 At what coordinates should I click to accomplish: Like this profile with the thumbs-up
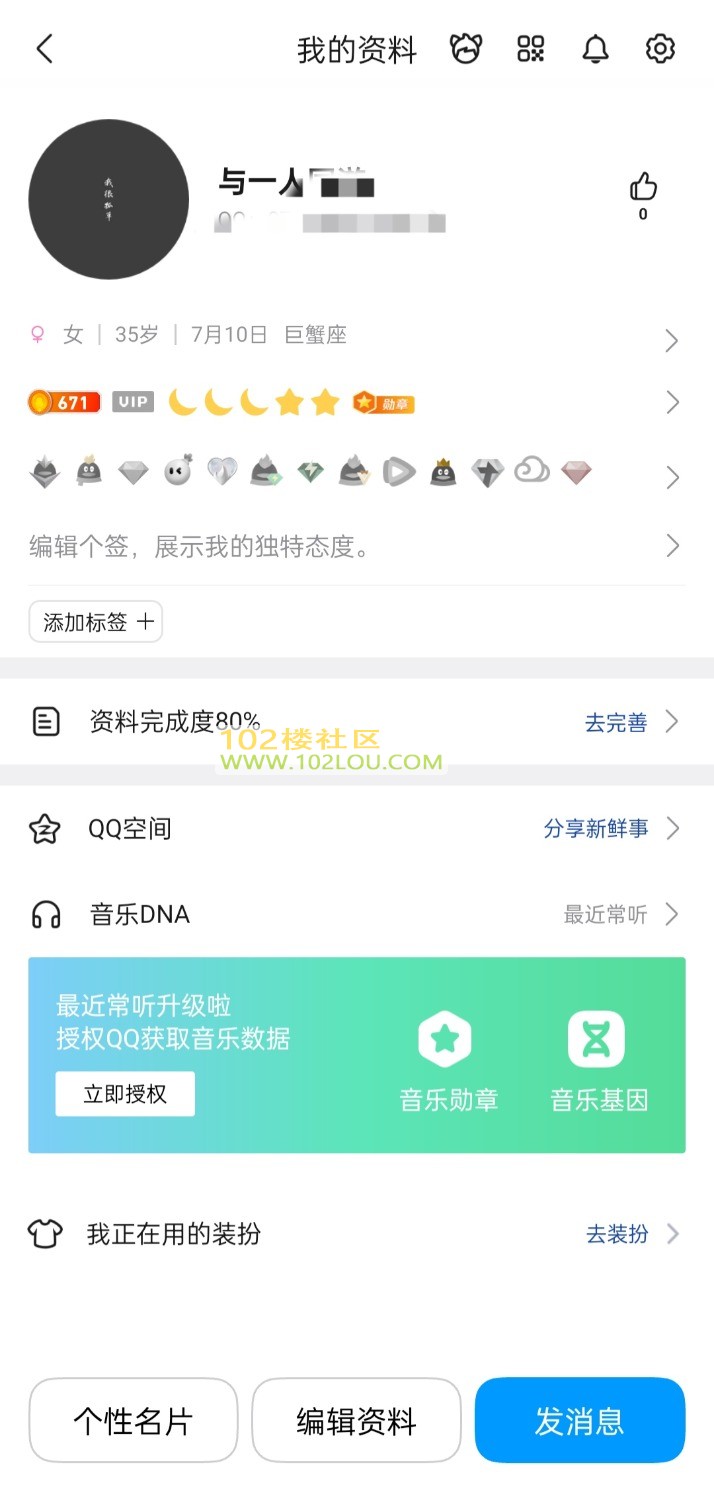643,188
